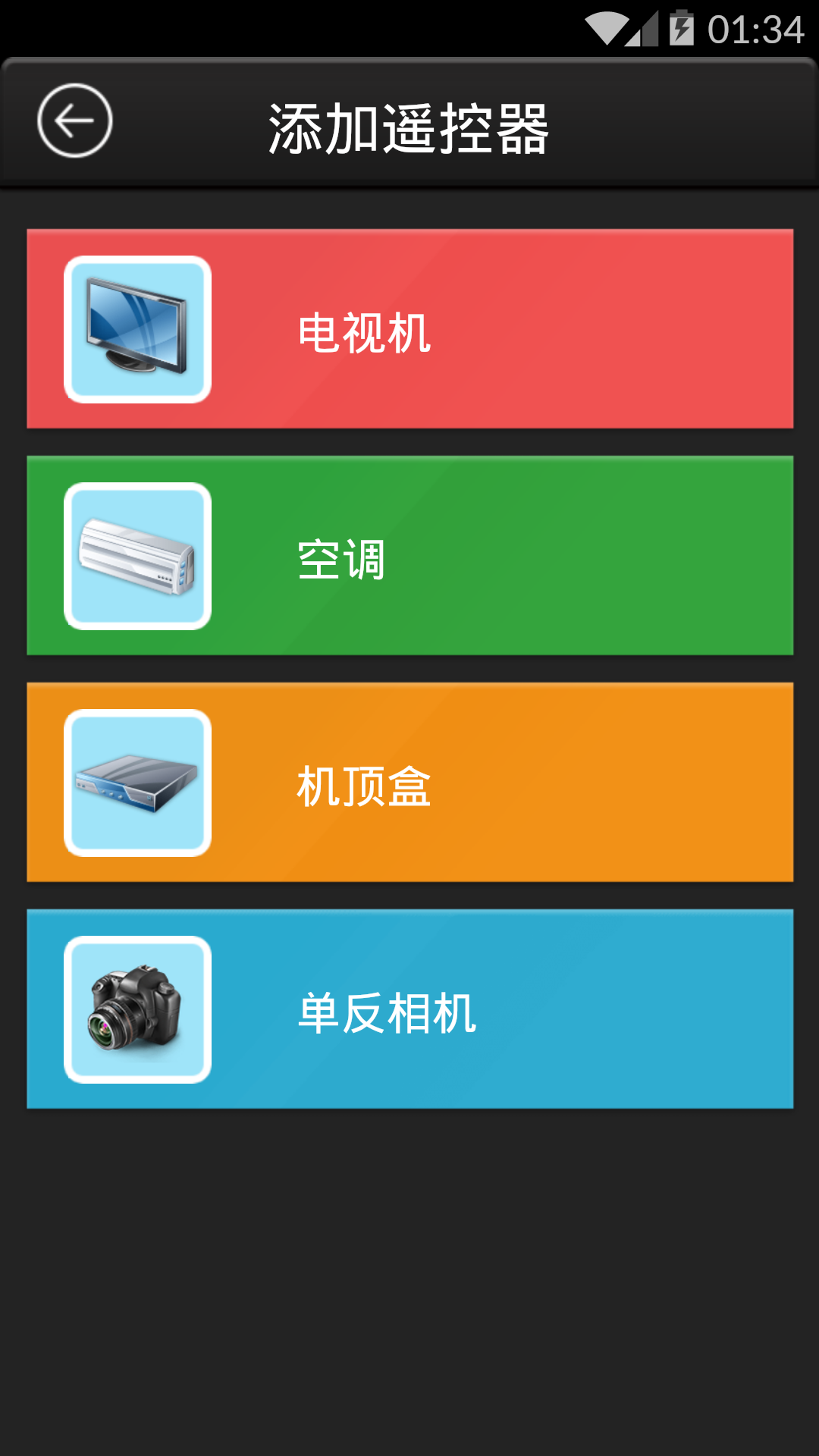Go back using the arrow icon

pos(74,121)
